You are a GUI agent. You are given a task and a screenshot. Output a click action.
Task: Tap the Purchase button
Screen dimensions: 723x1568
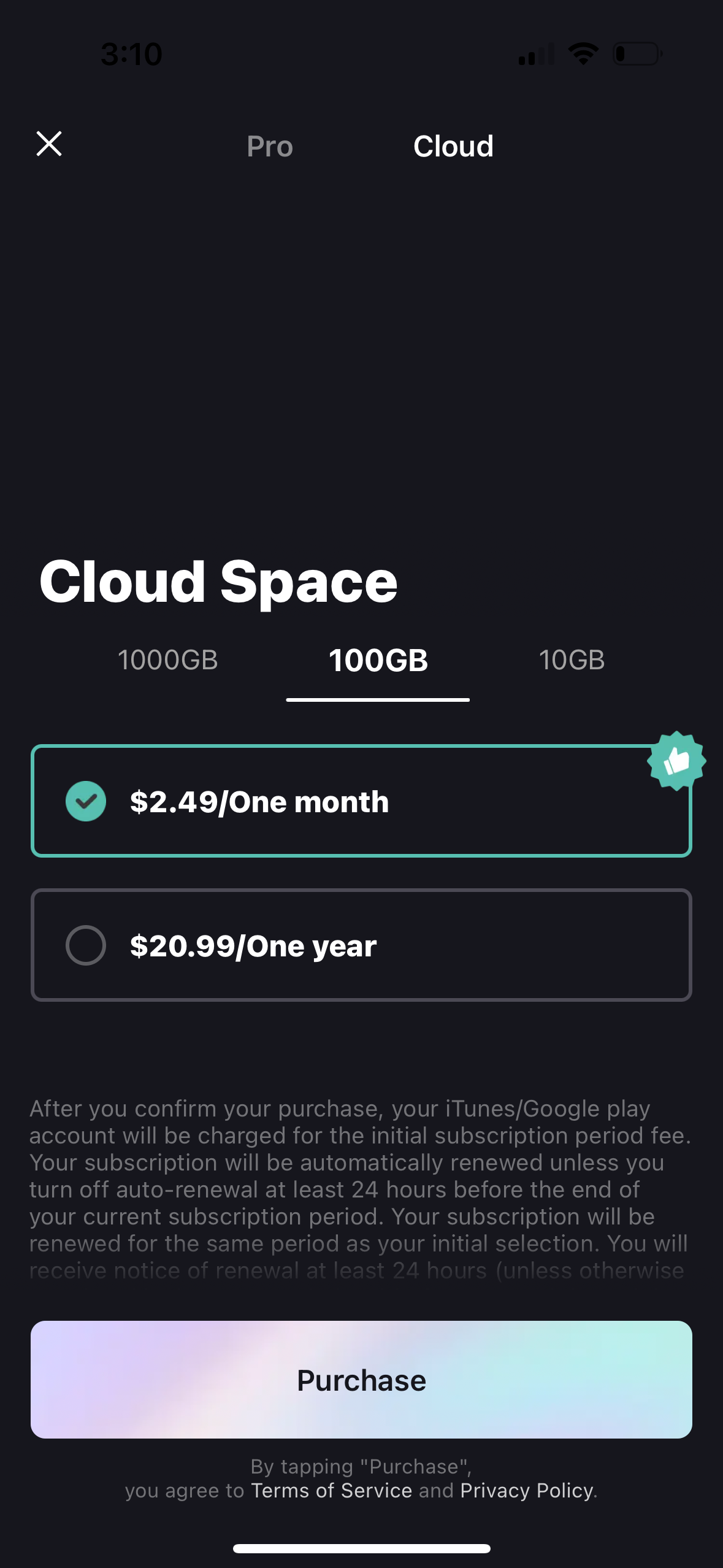[361, 1380]
